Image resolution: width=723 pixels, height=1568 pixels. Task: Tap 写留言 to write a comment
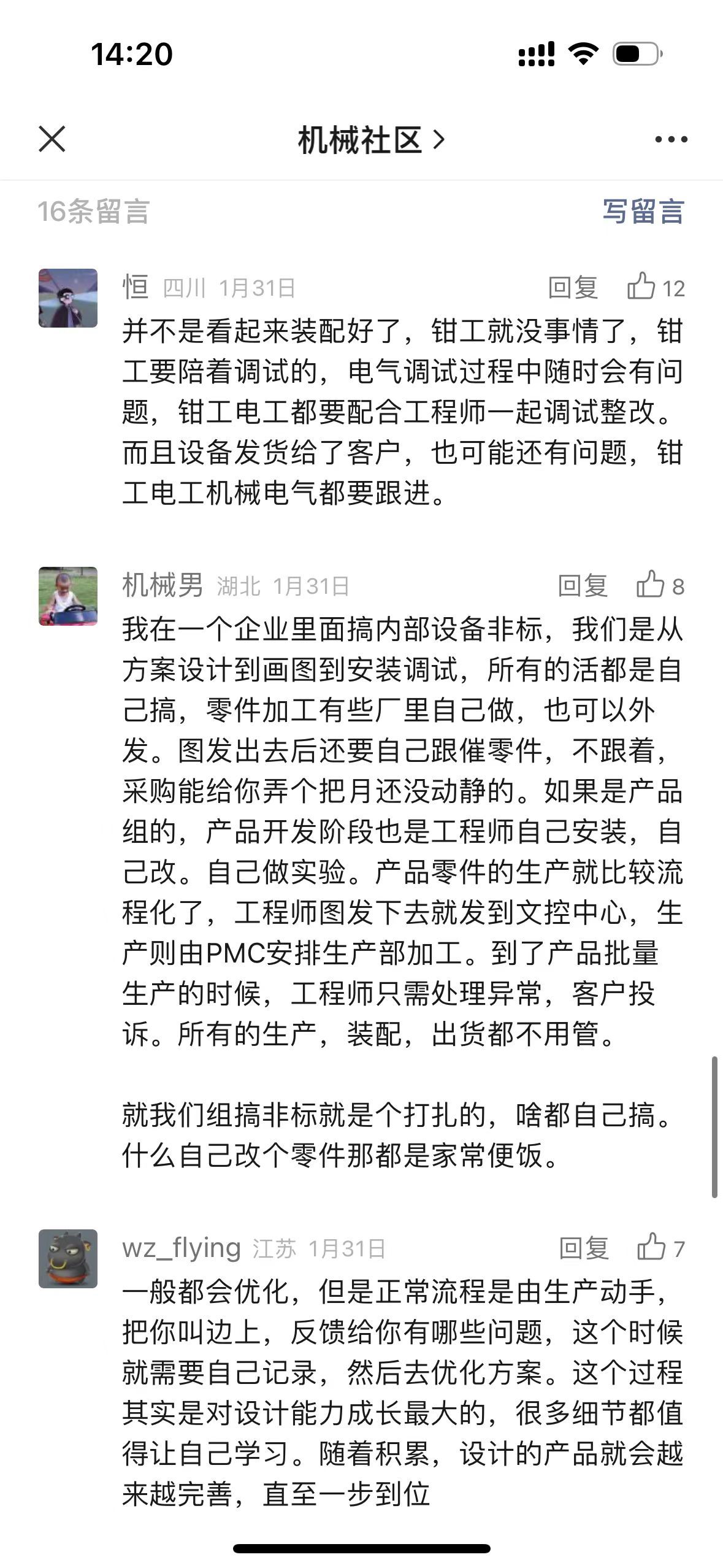(x=643, y=211)
